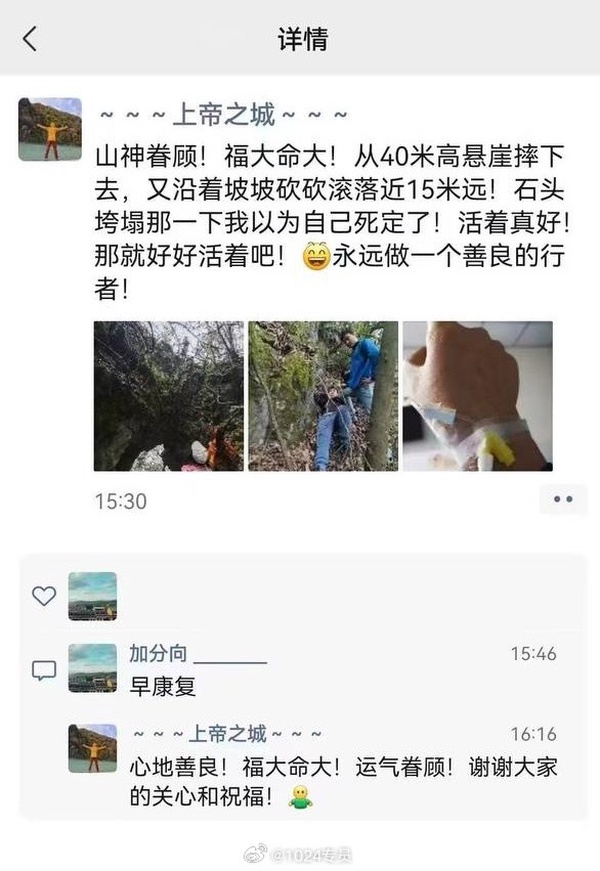Open the third photo of the hand with IV
The height and width of the screenshot is (871, 600).
point(477,396)
